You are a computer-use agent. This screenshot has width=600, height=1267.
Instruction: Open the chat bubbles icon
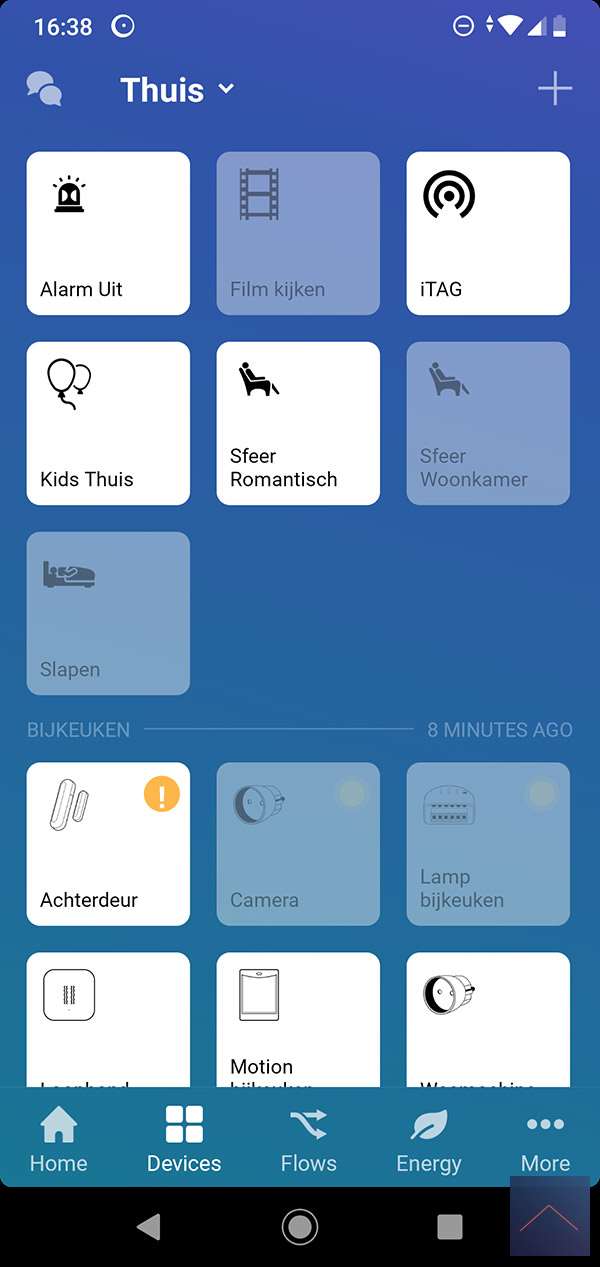pos(44,89)
